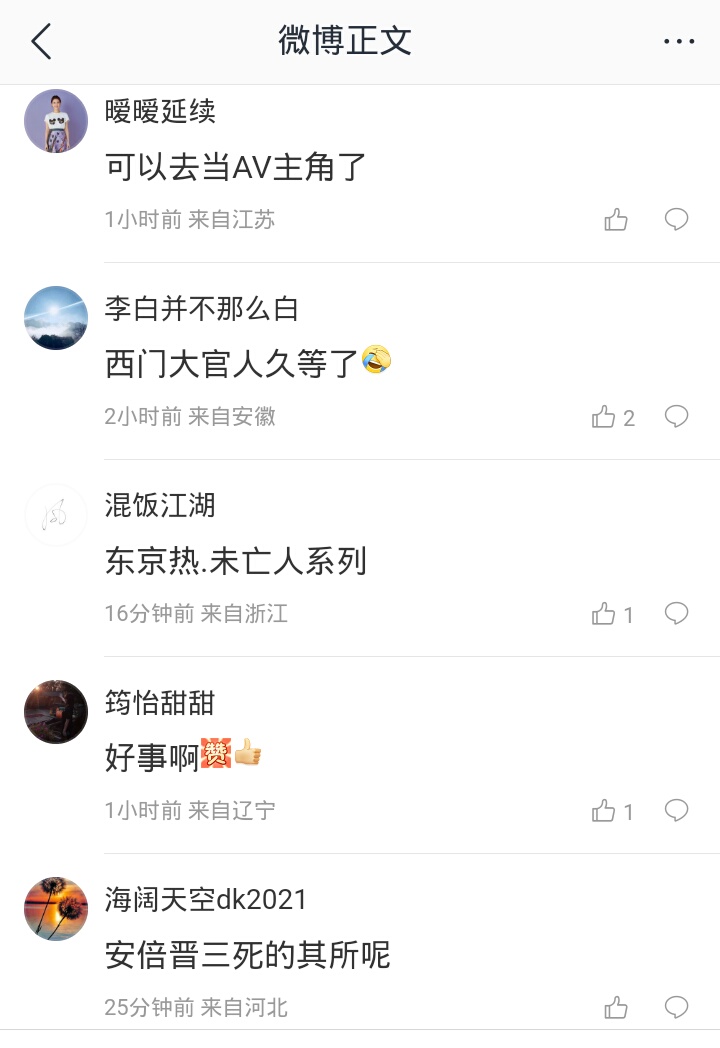Reply to 海阔天空dk2021's comment

677,1007
